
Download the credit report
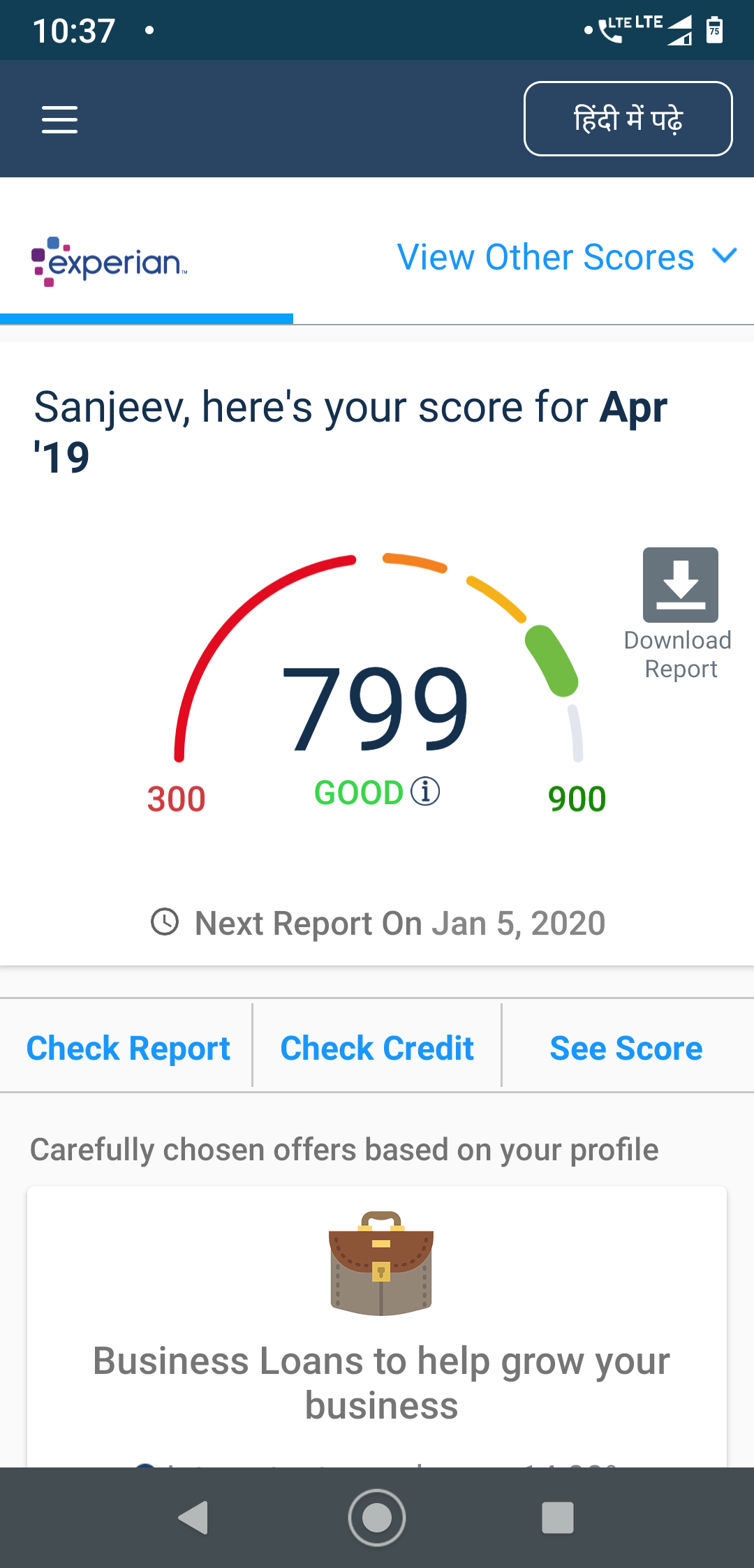pyautogui.click(x=680, y=614)
